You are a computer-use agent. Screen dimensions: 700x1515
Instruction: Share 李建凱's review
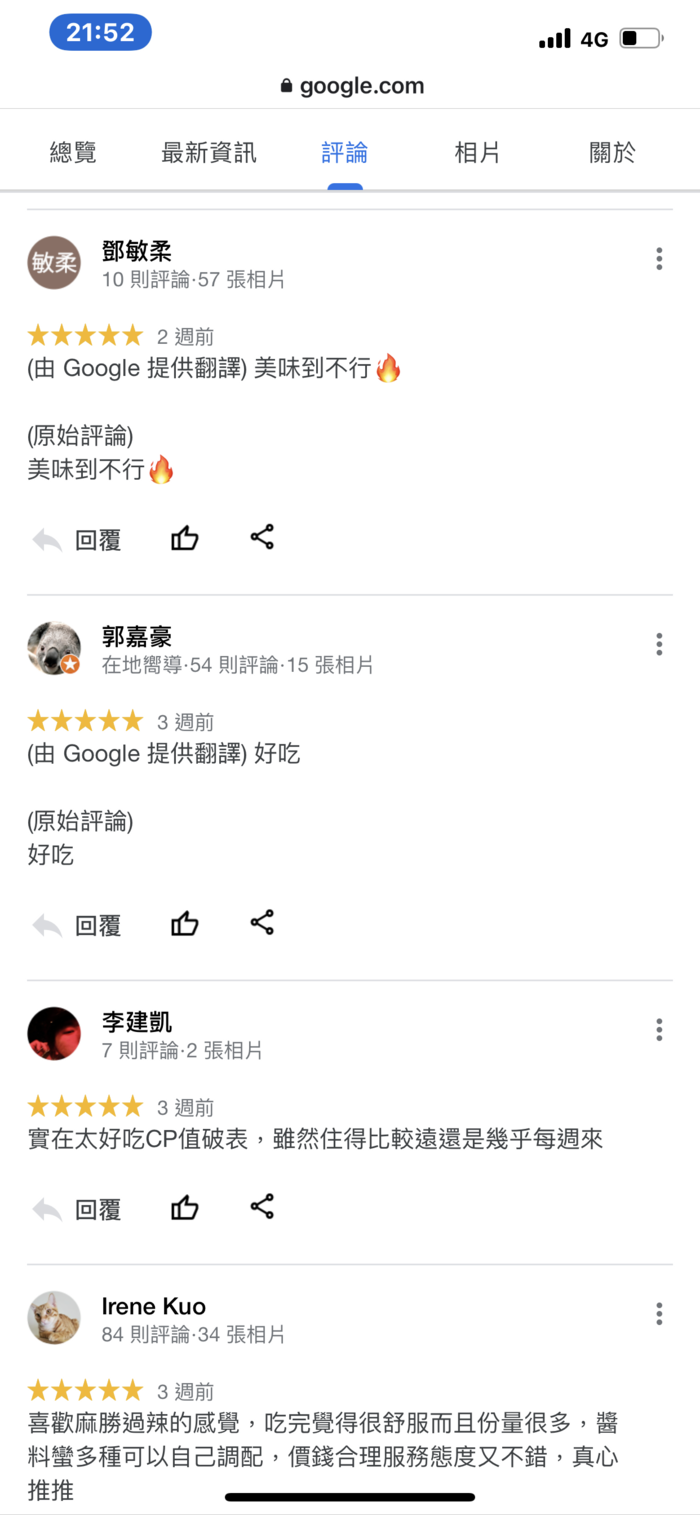click(x=262, y=1207)
